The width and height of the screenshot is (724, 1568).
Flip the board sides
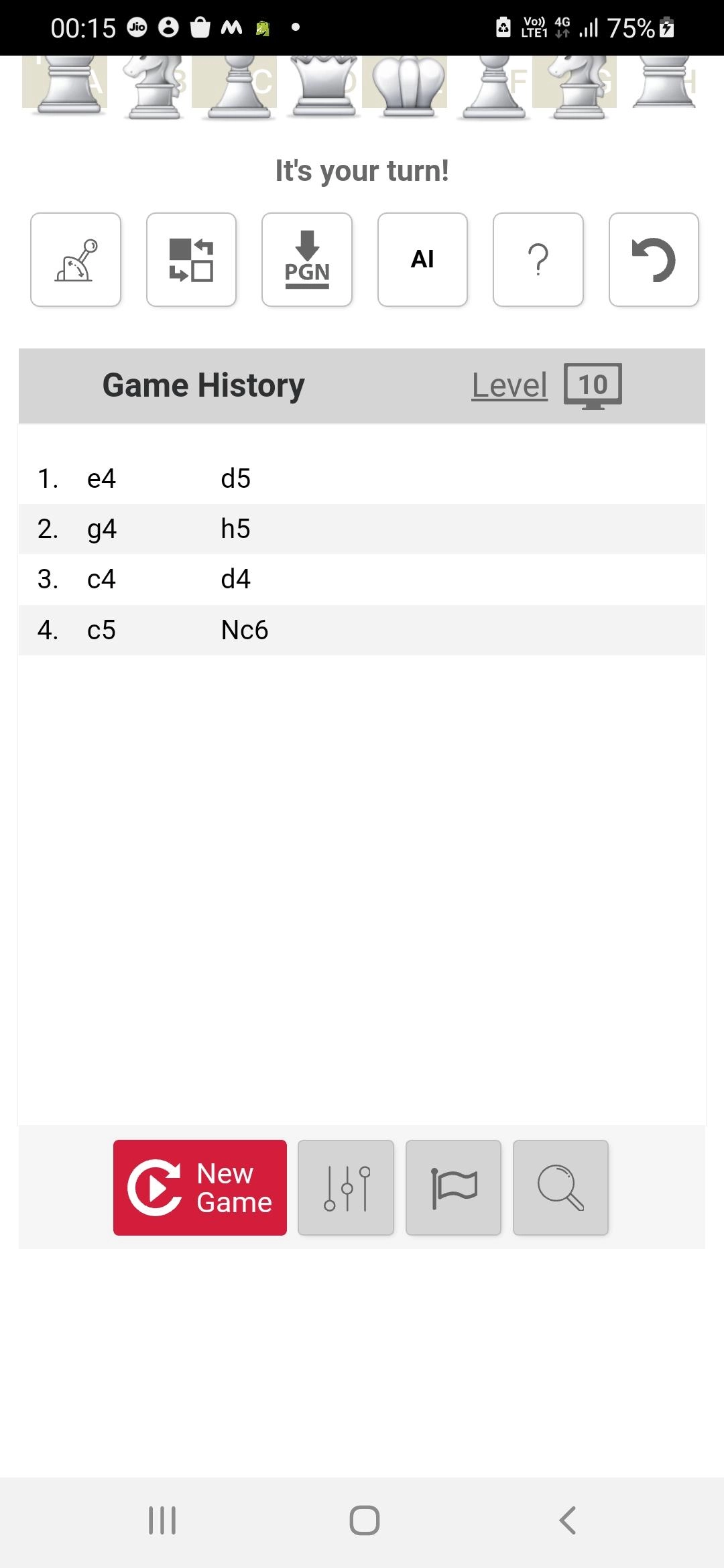point(191,259)
